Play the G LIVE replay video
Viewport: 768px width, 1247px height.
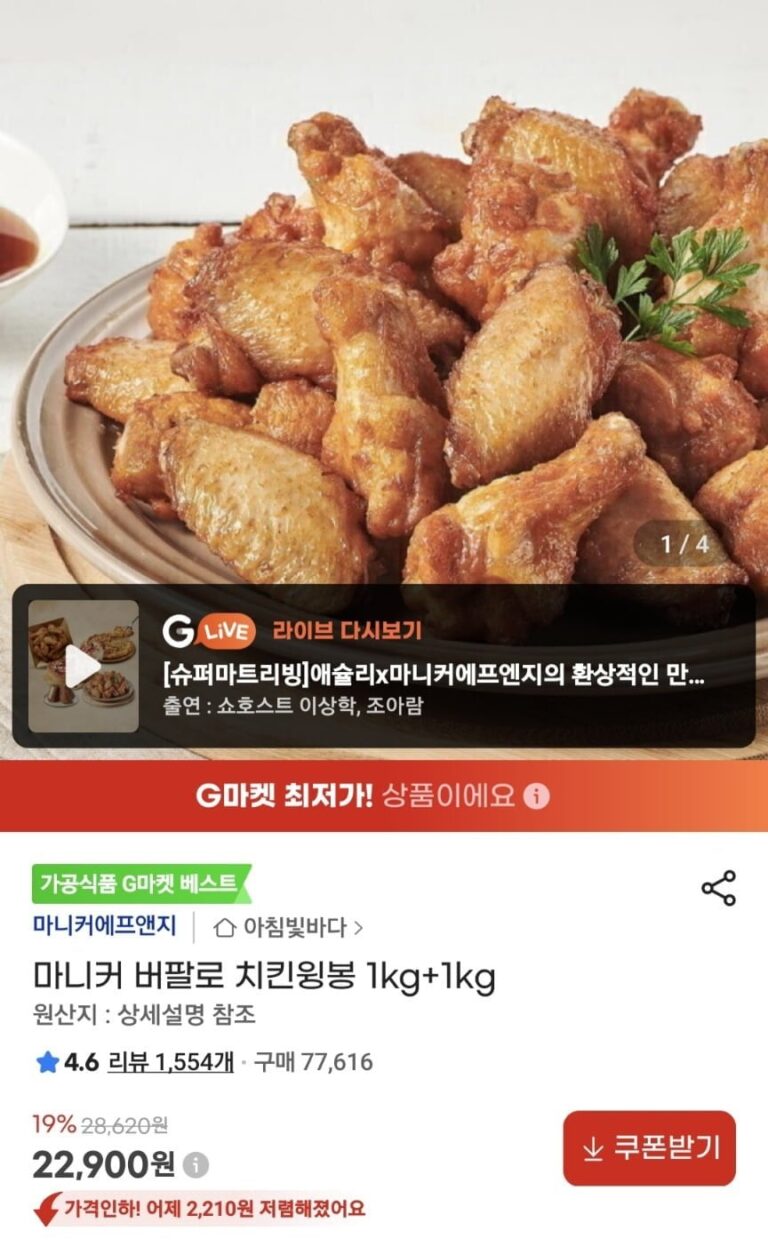[x=83, y=666]
